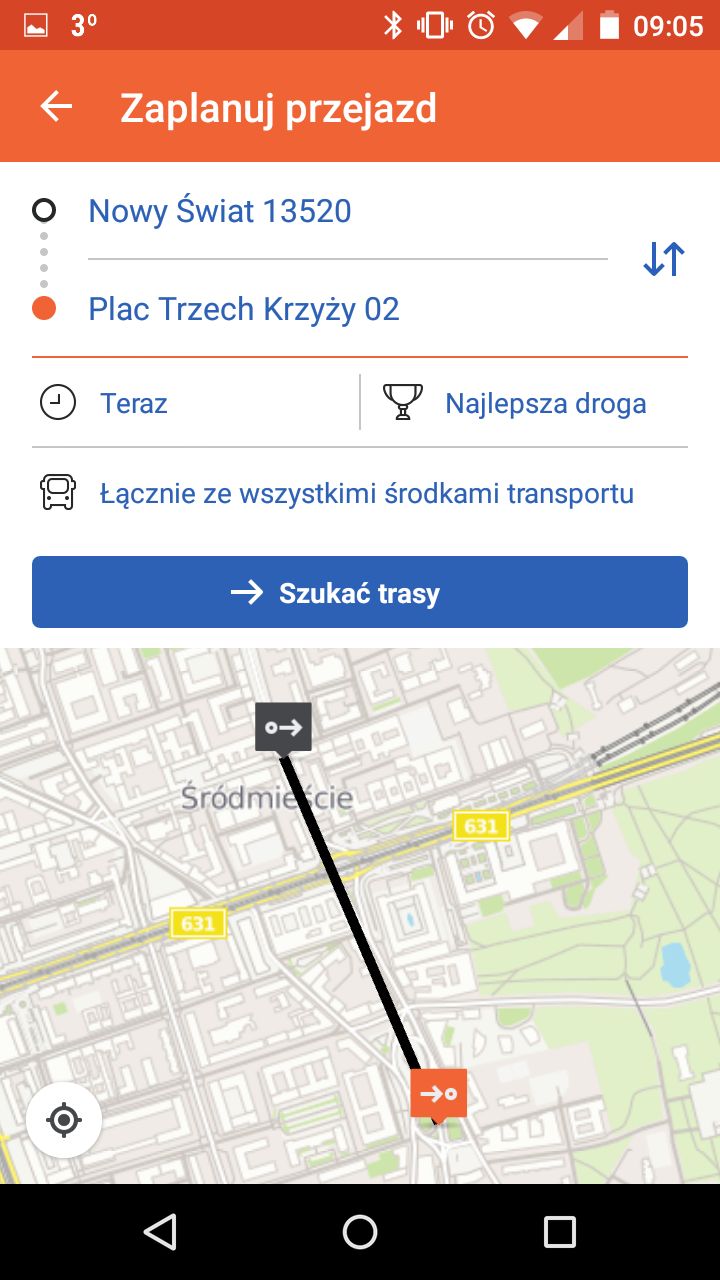The height and width of the screenshot is (1280, 720).
Task: Center the map on my location
Action: click(64, 1120)
